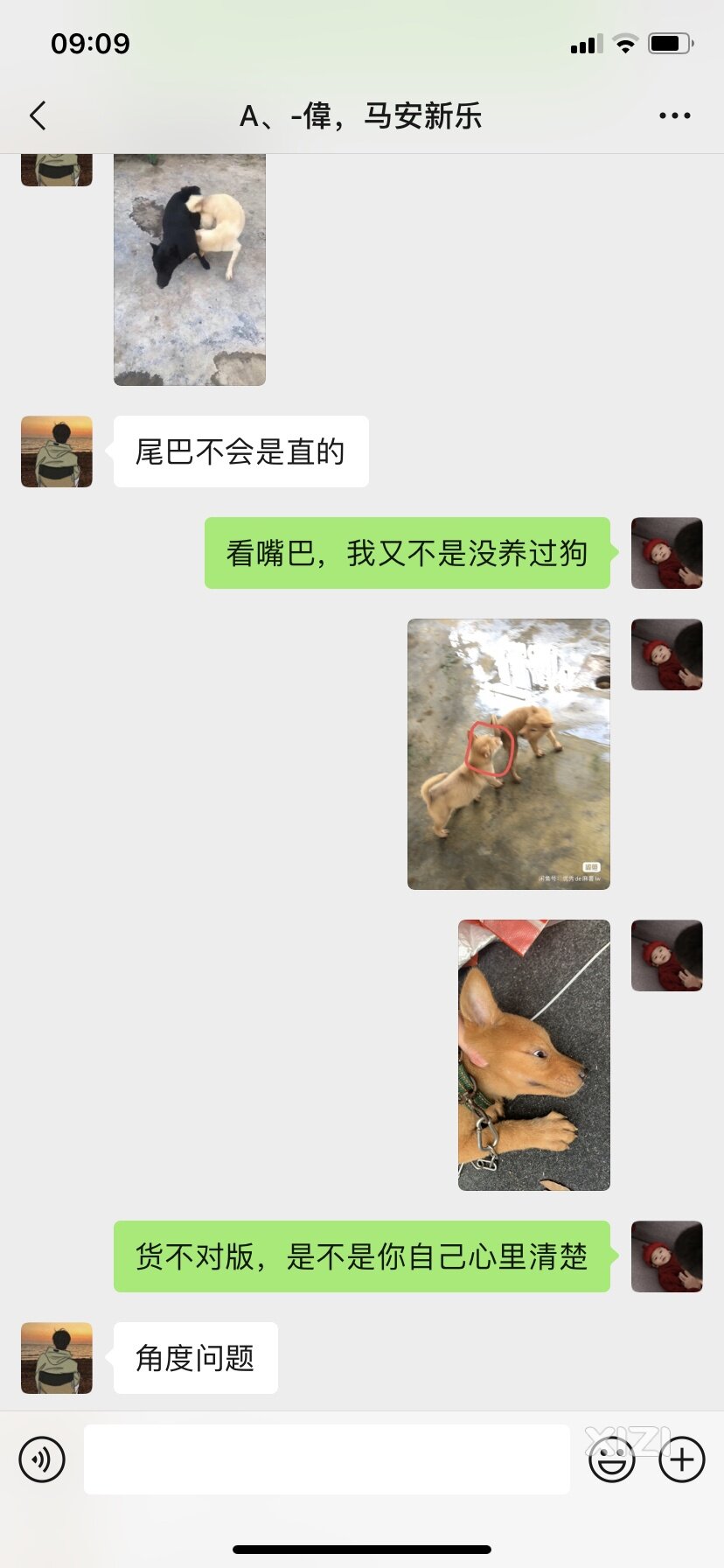The image size is (724, 1568).
Task: Open the plus attachments menu
Action: [x=682, y=1459]
